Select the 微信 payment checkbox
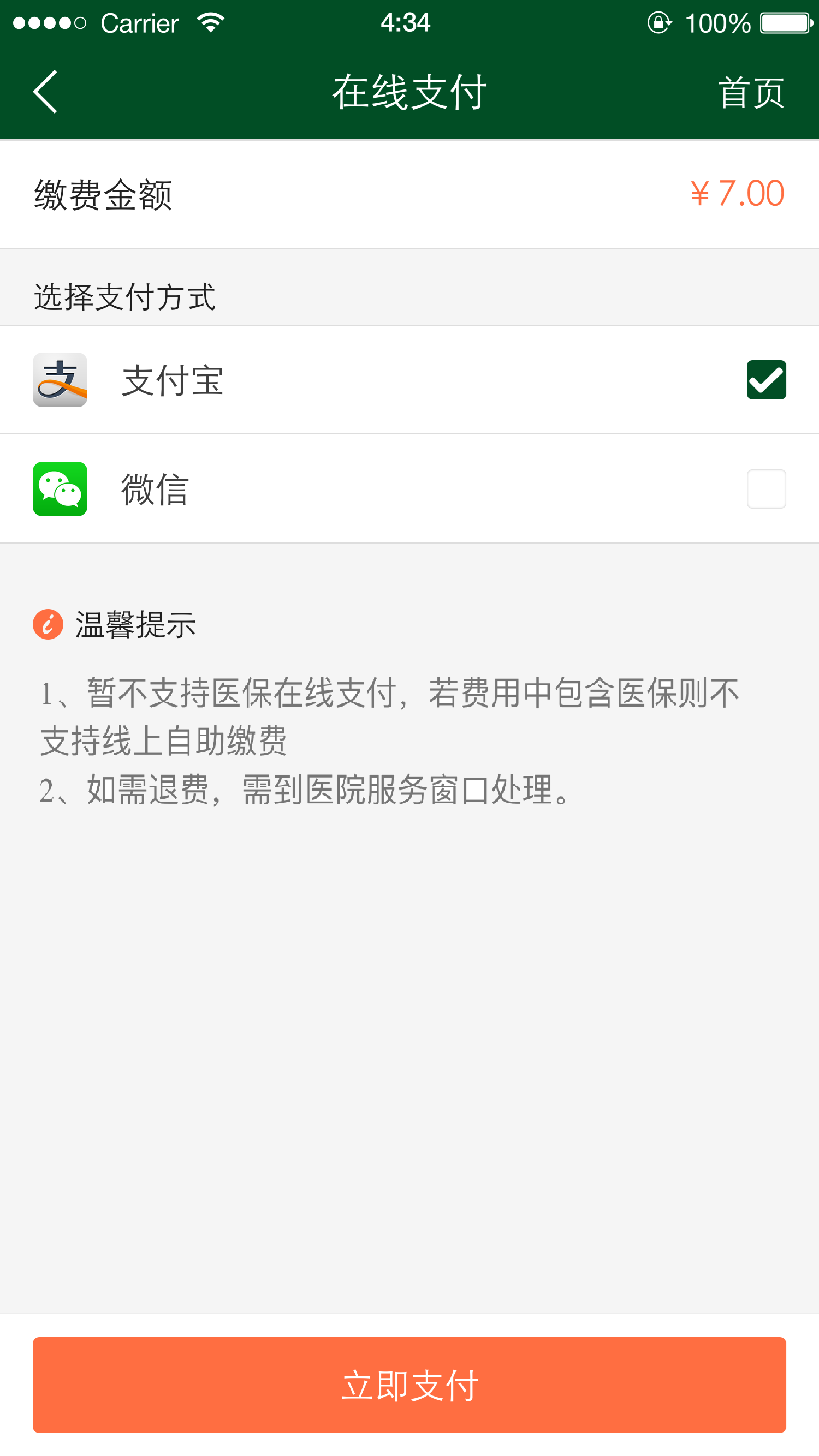 coord(766,489)
